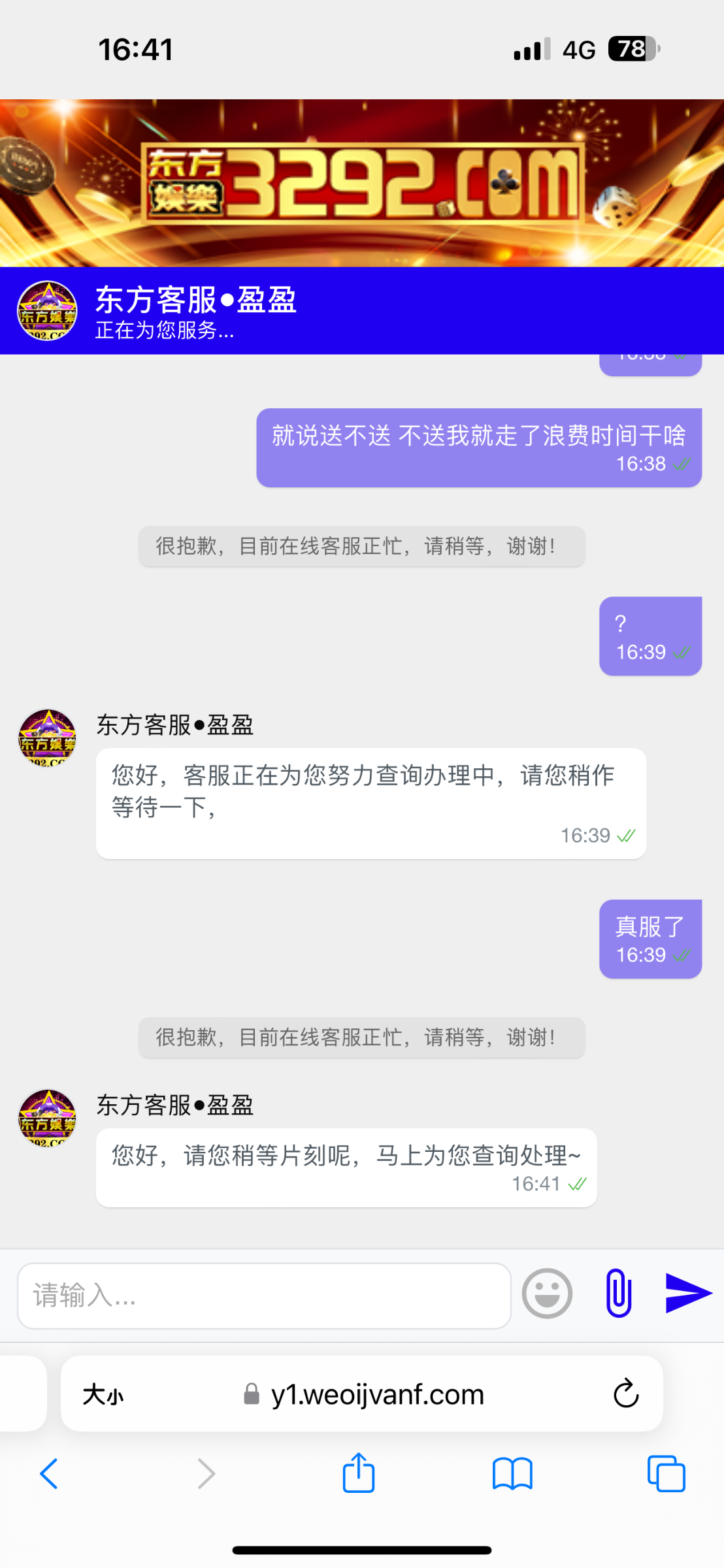Open the 大小 page settings menu
The image size is (724, 1568).
103,1395
